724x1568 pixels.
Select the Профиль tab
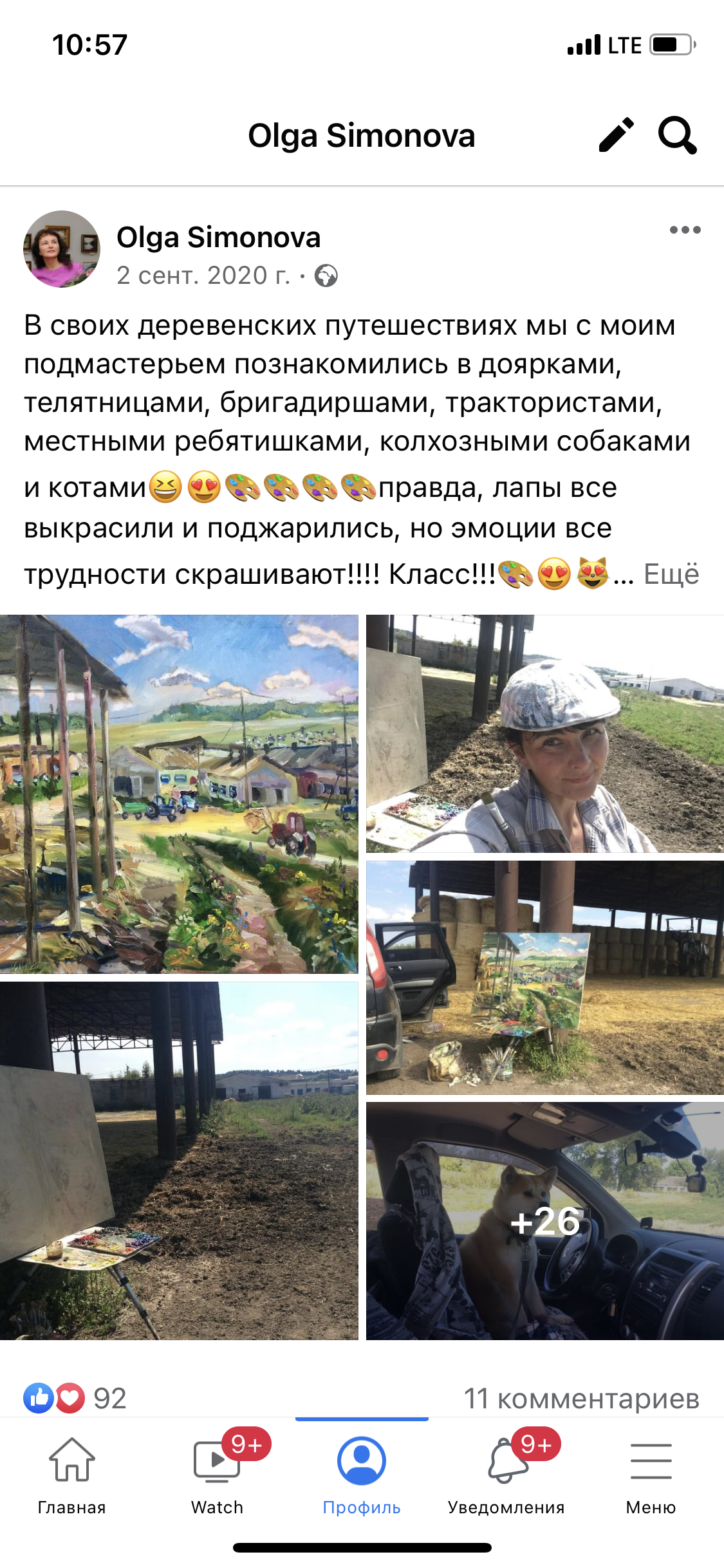361,1473
